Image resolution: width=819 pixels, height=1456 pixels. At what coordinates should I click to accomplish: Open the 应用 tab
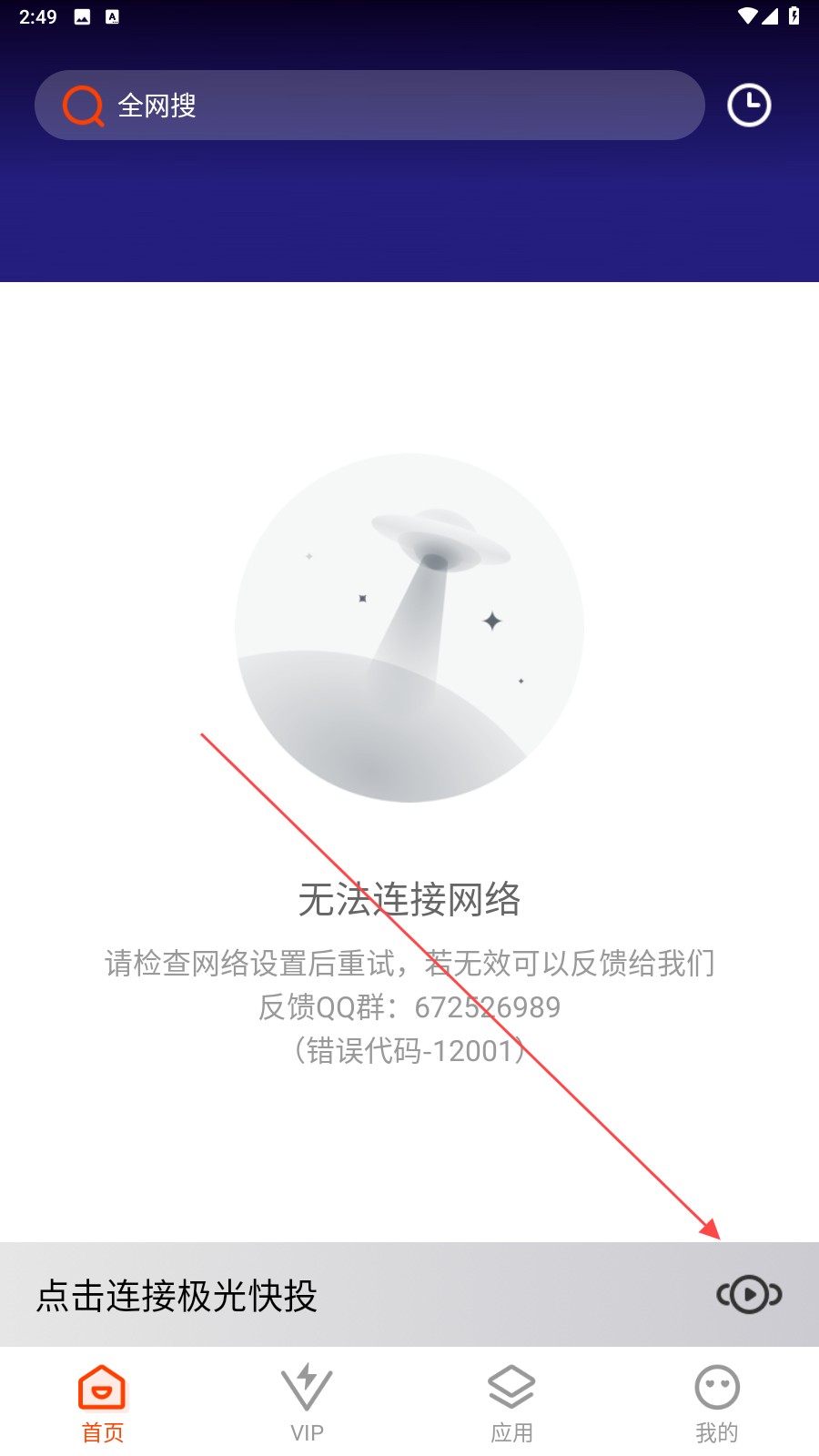[x=511, y=1404]
